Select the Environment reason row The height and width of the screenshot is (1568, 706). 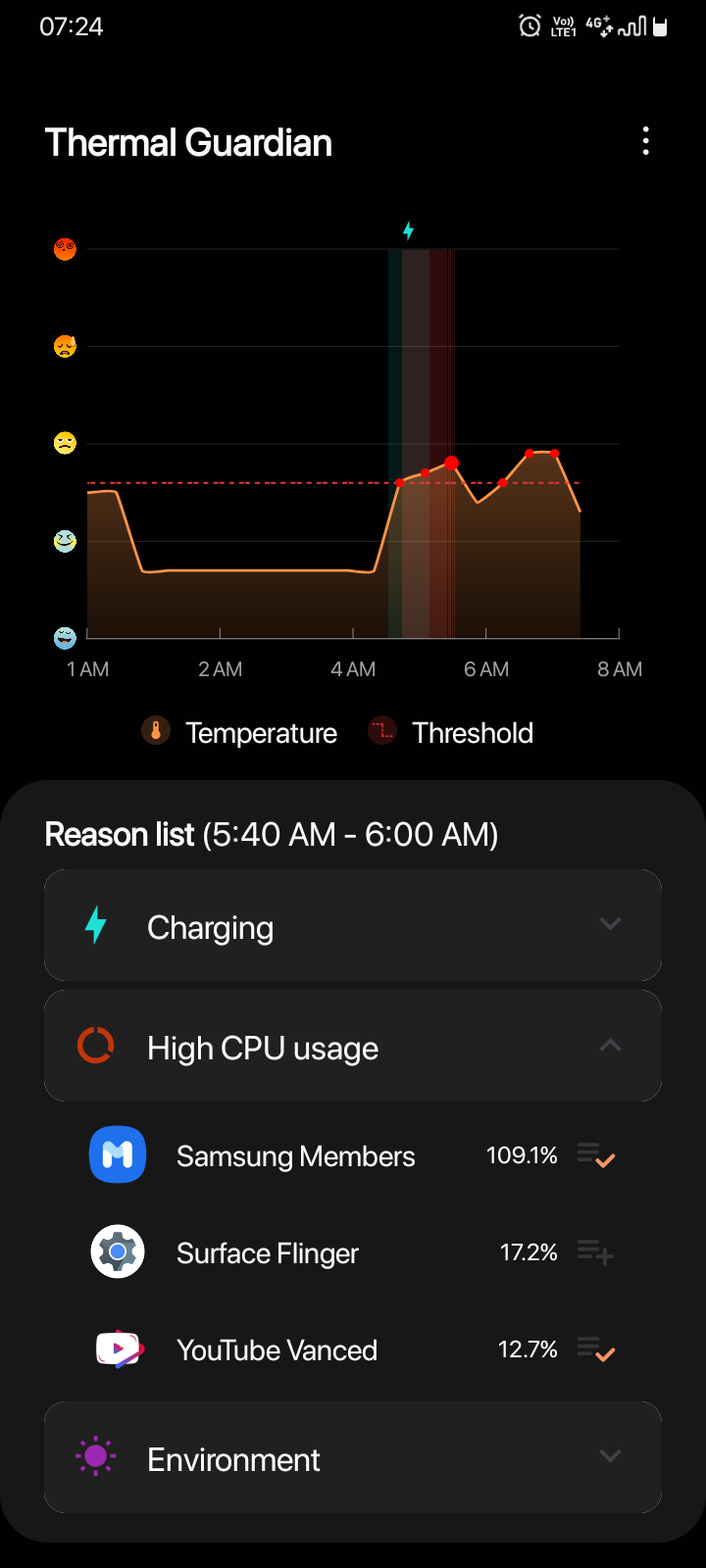click(353, 1457)
